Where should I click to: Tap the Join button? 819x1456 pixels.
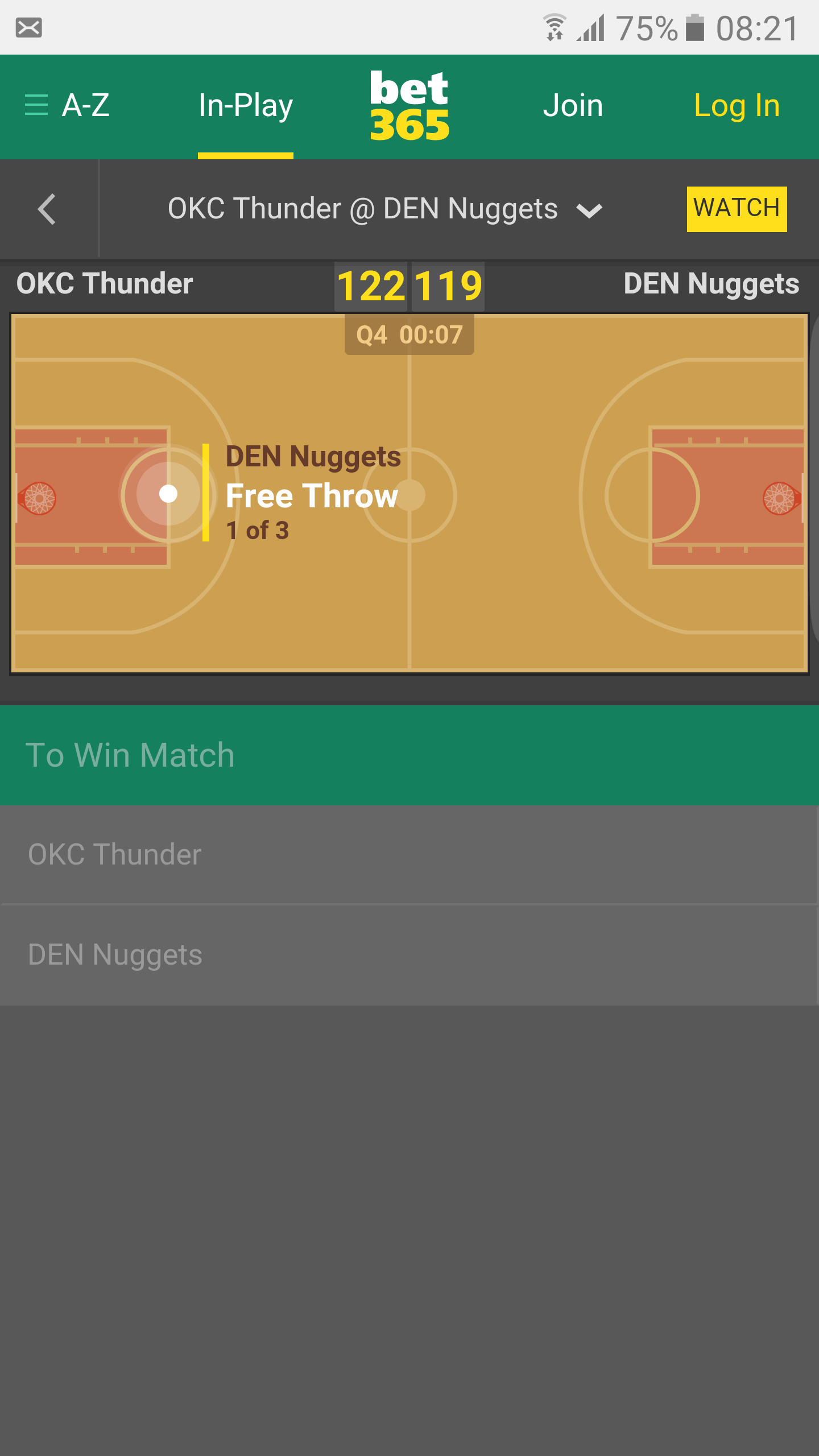pos(573,106)
